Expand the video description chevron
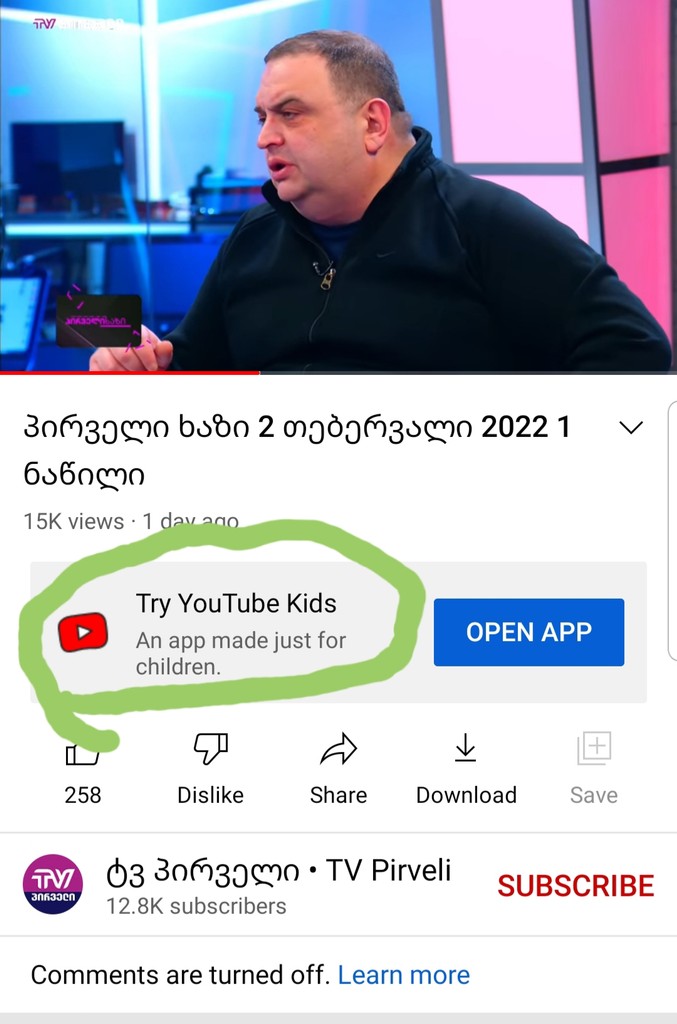Image resolution: width=677 pixels, height=1024 pixels. (x=630, y=428)
